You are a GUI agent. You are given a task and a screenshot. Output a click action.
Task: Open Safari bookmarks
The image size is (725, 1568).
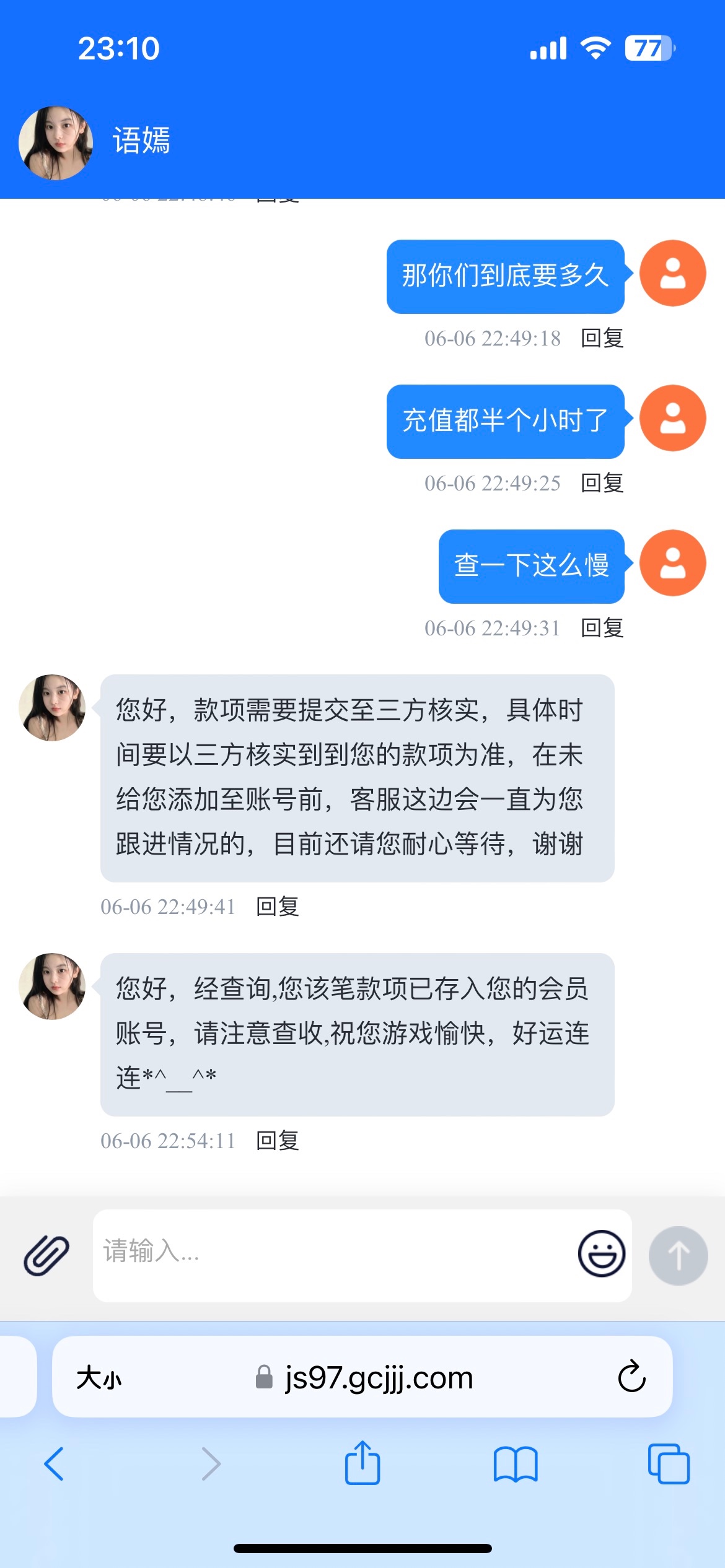(x=516, y=1464)
